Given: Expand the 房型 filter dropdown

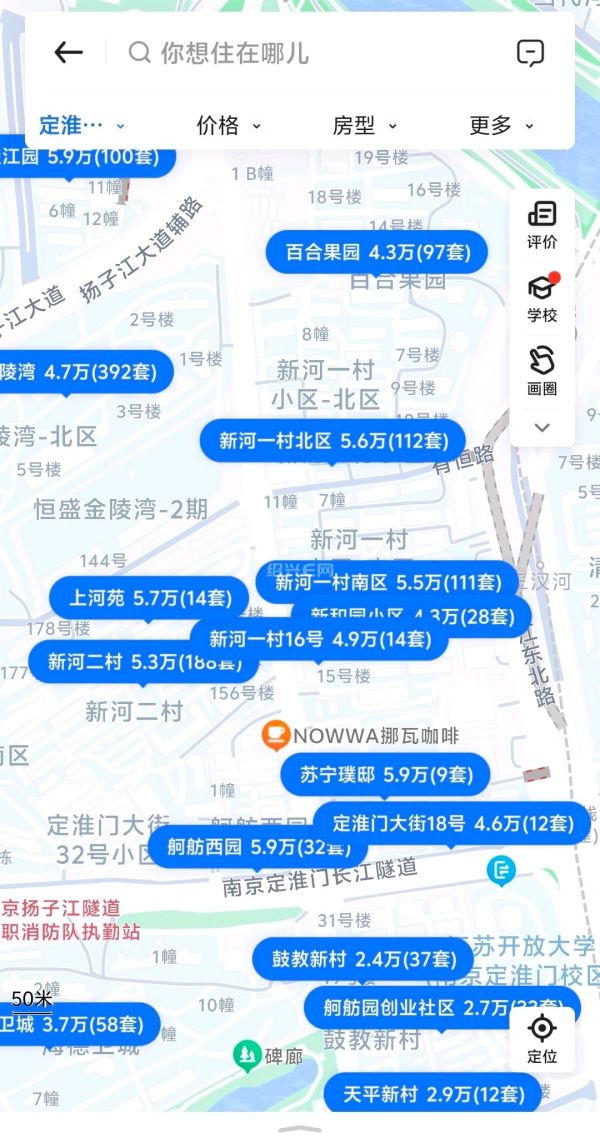Looking at the screenshot, I should tap(364, 125).
